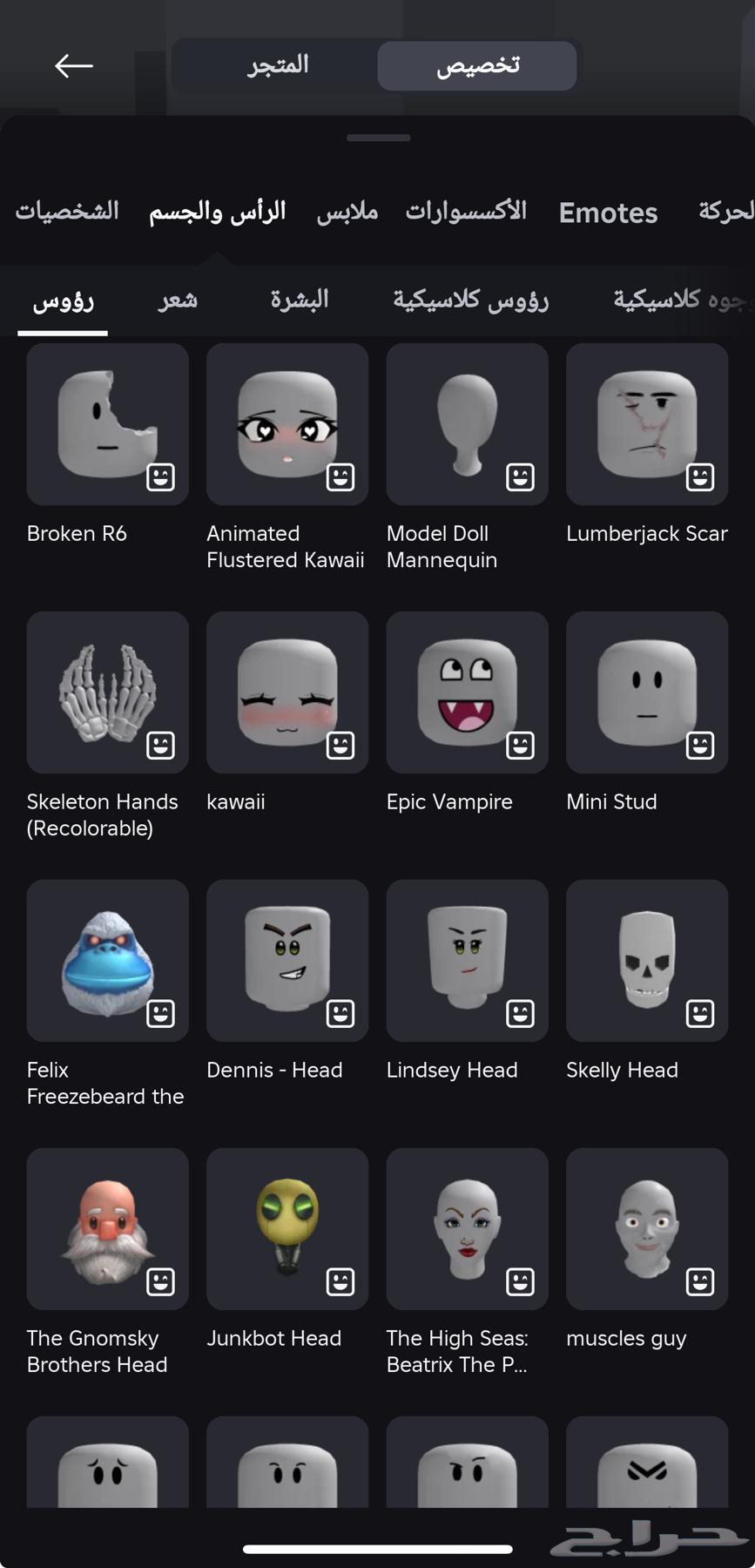This screenshot has width=755, height=1568.
Task: Choose the Model Doll Mannequin head
Action: 468,424
